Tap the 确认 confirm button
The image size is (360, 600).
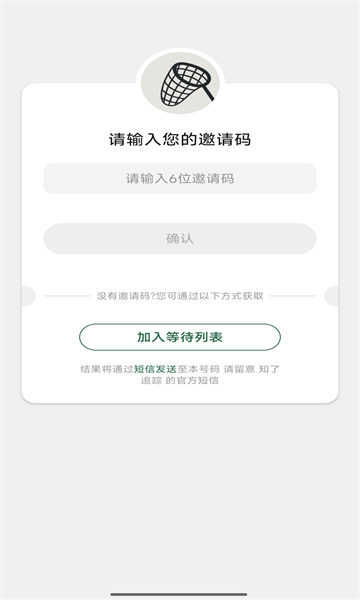[180, 239]
